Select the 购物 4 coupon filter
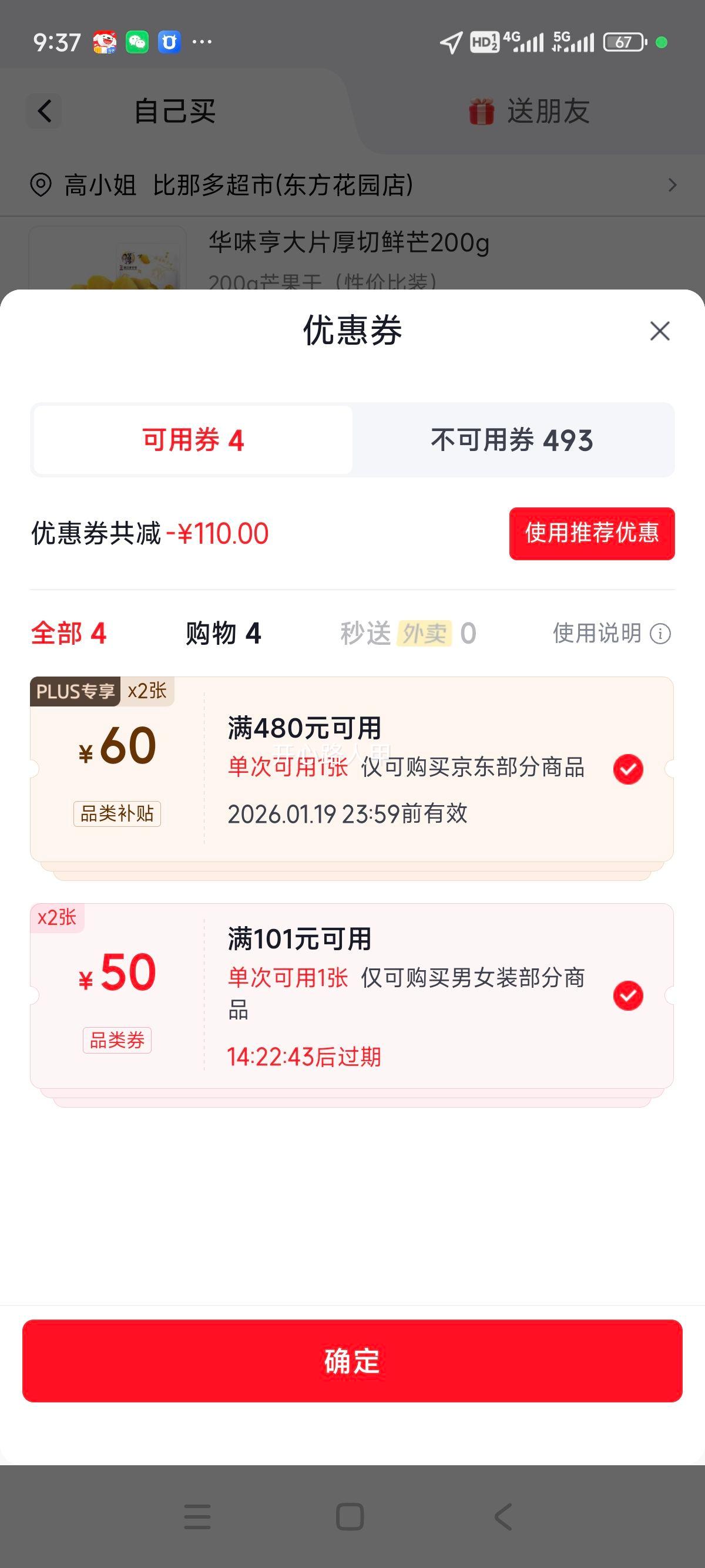 pos(223,634)
